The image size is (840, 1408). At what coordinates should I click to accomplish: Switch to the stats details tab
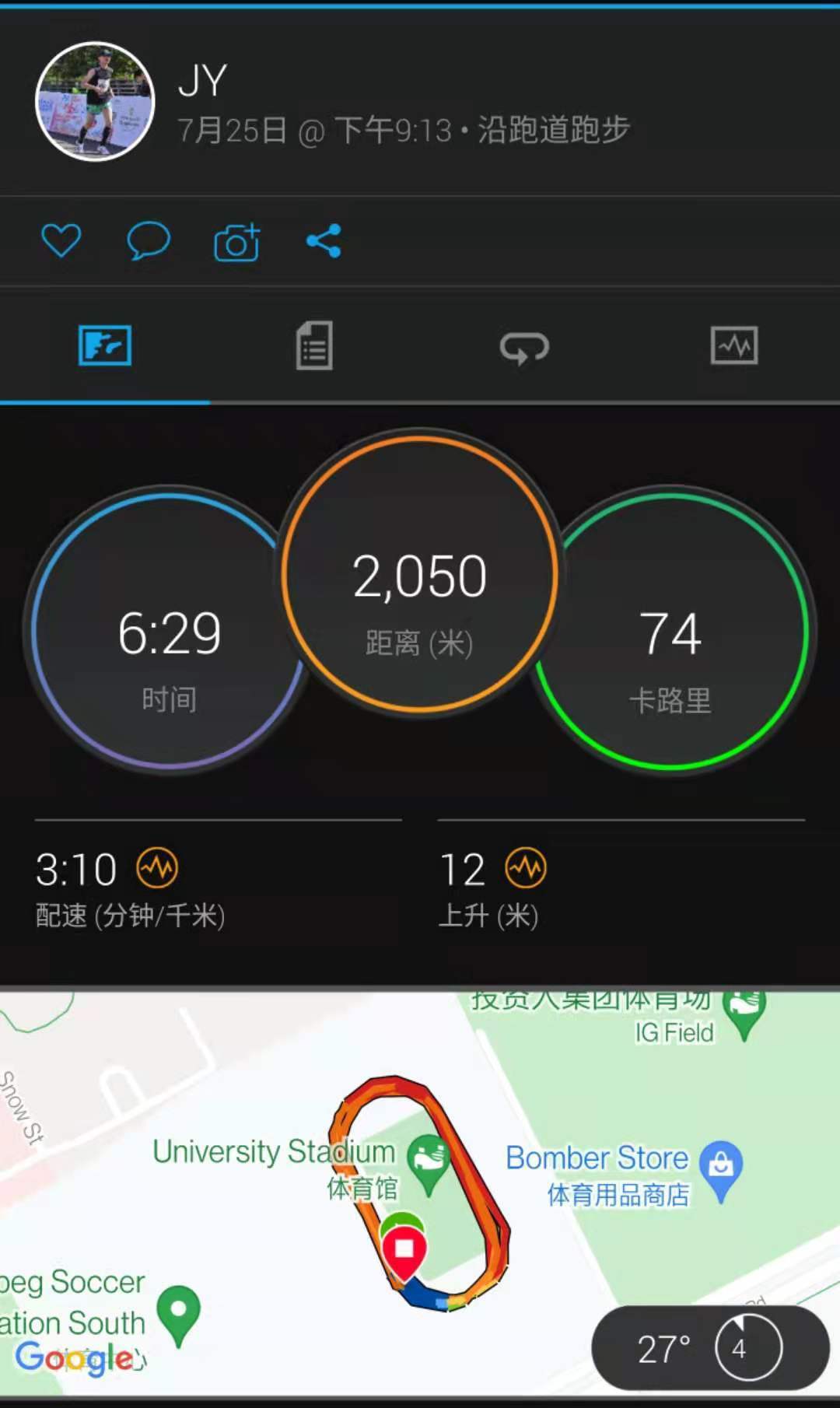coord(314,345)
